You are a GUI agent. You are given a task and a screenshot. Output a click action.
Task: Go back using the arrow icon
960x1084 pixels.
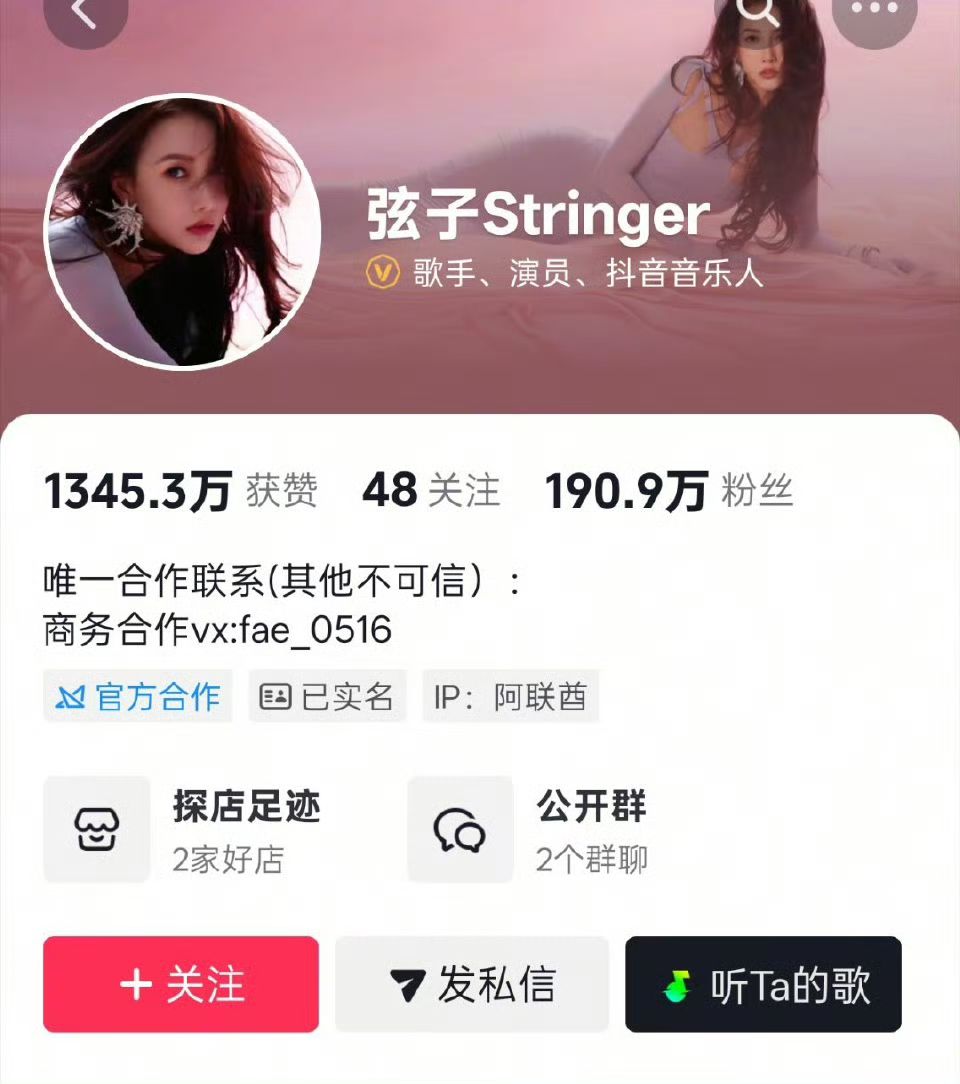(x=86, y=14)
